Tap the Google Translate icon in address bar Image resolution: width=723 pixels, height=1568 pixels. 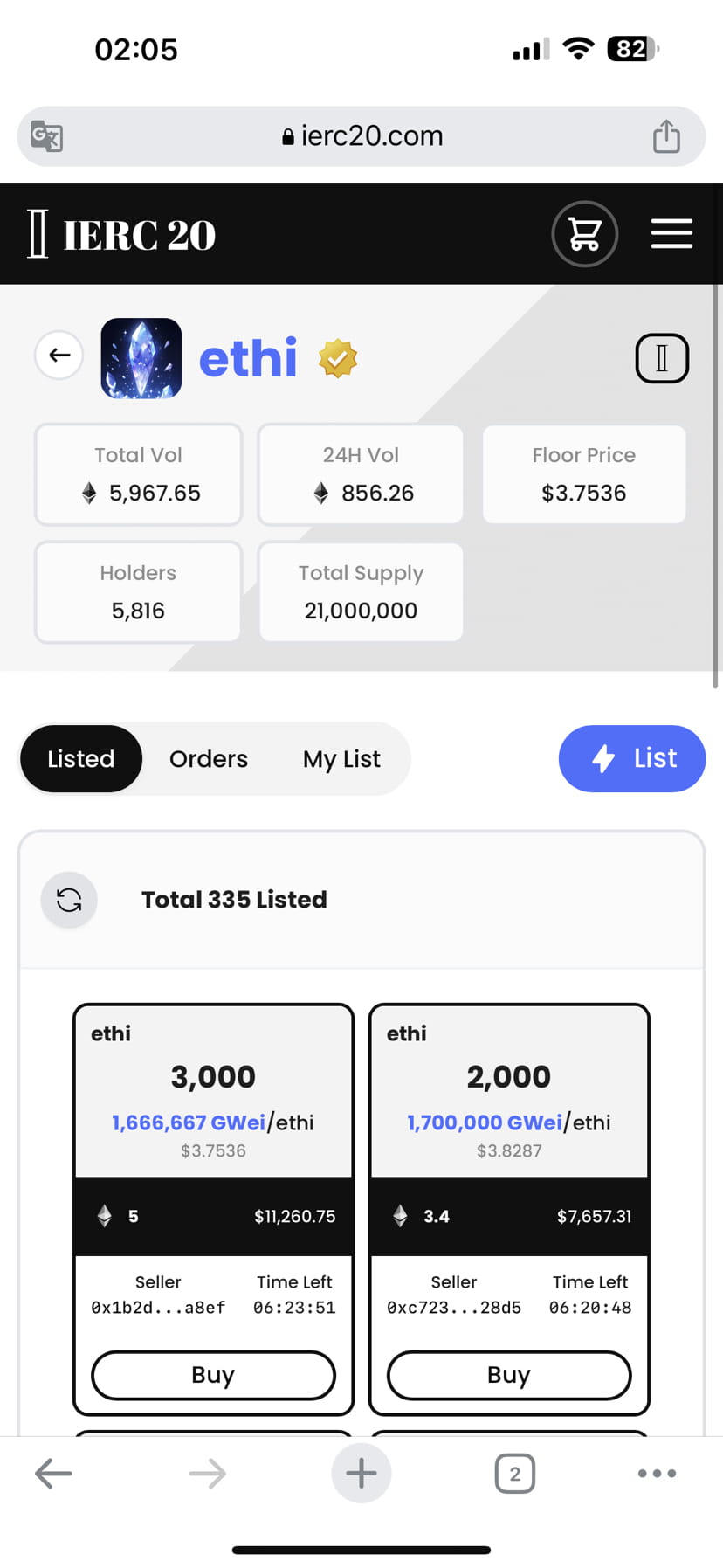[x=45, y=136]
